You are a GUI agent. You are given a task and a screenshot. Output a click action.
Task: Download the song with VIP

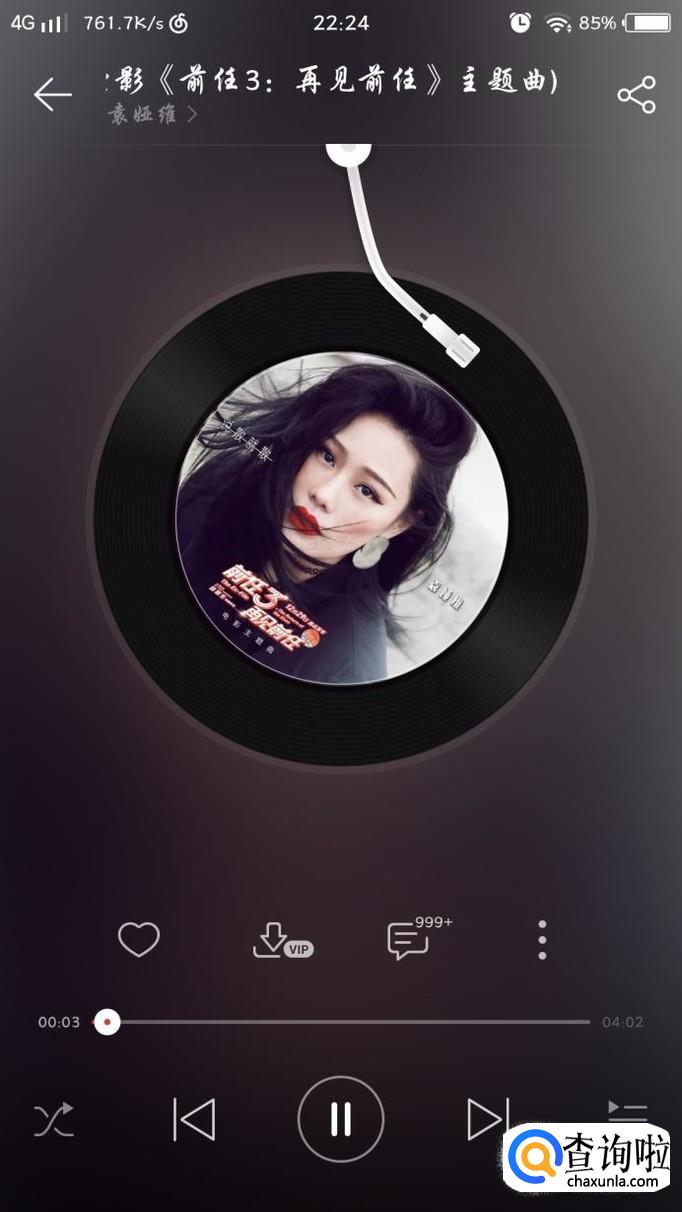pos(280,941)
